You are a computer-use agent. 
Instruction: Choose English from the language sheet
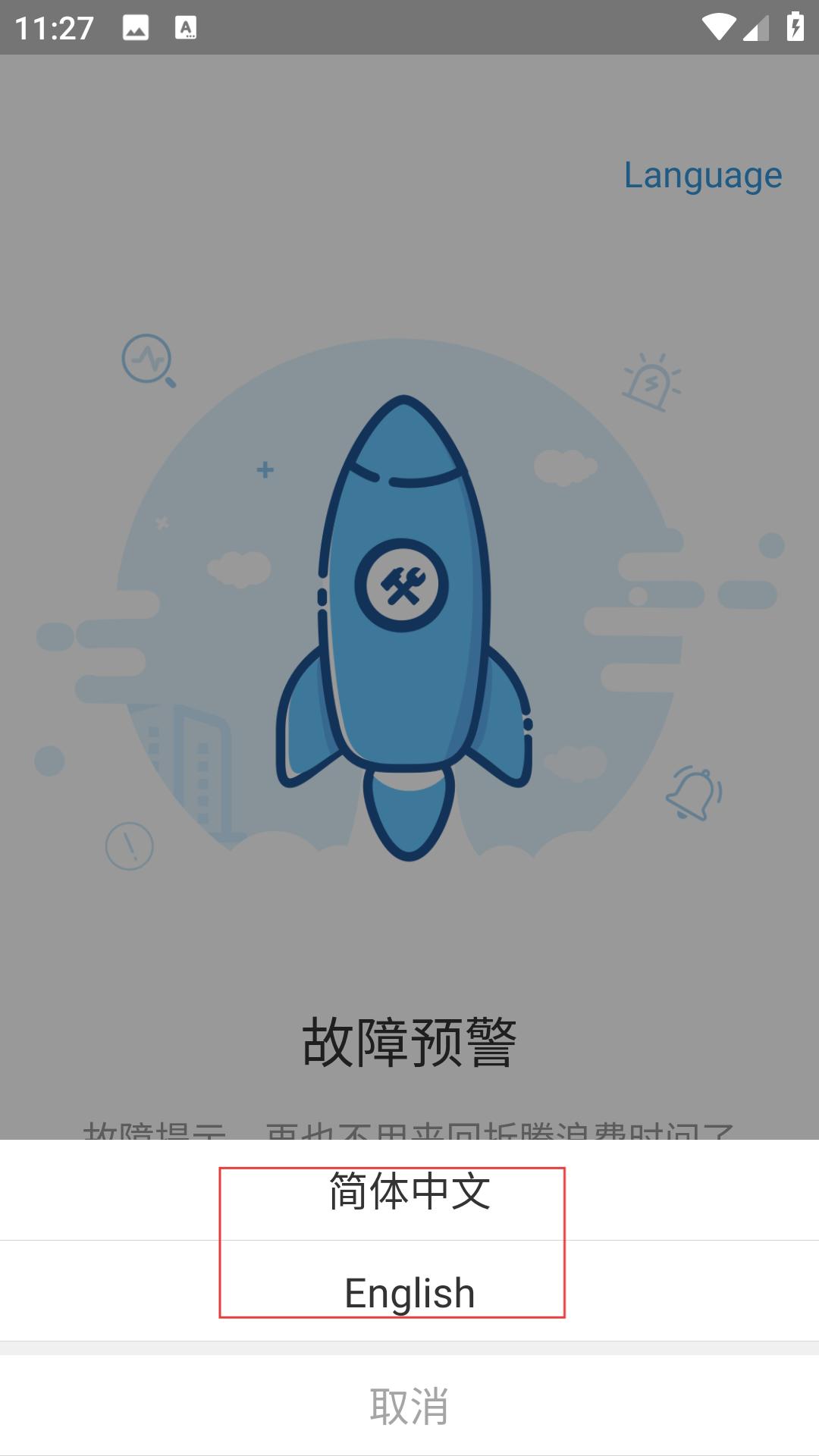pos(409,1292)
